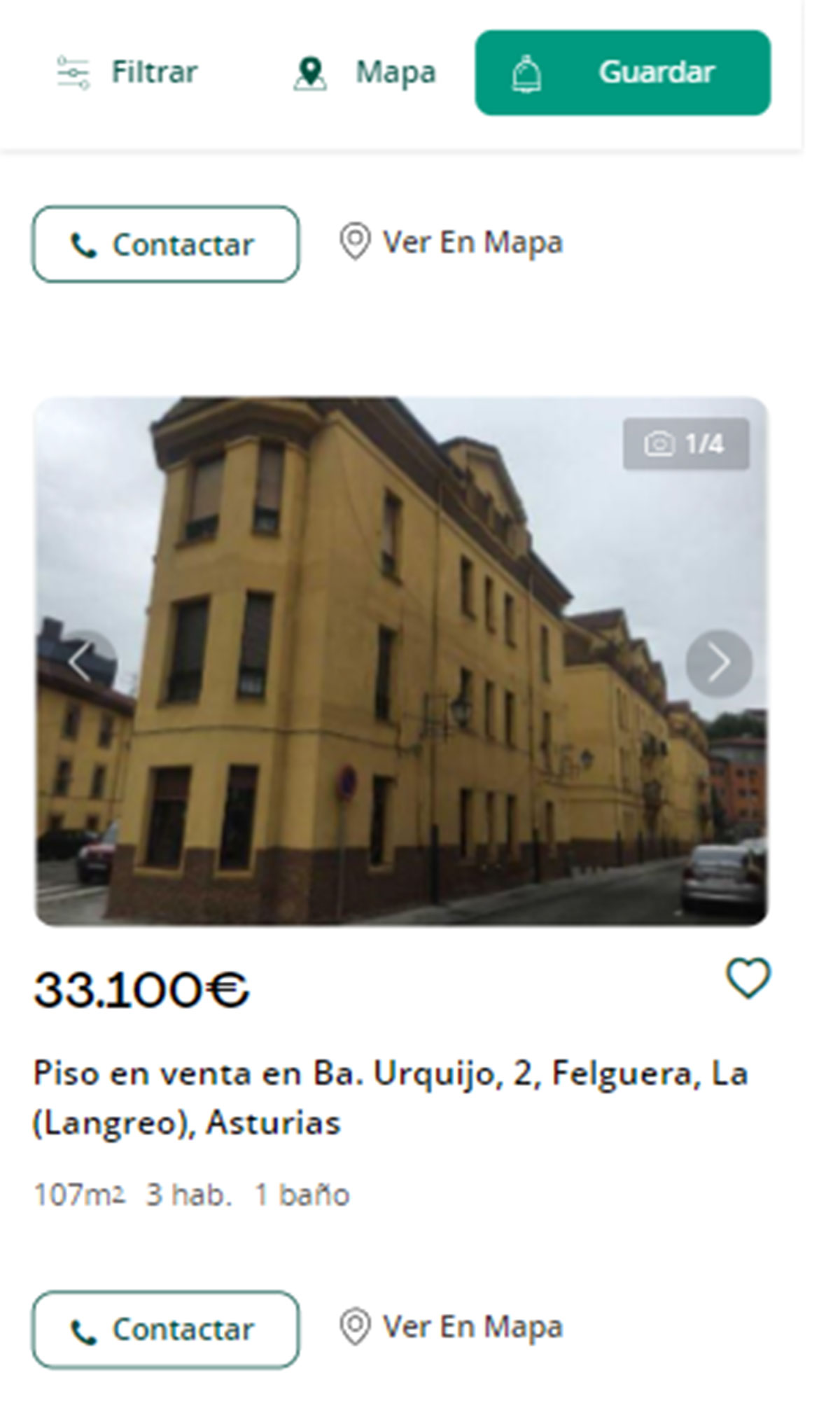Screen dimensions: 840x1425
Task: Tap Ver En Mapa under the Langreo flat
Action: (452, 1326)
